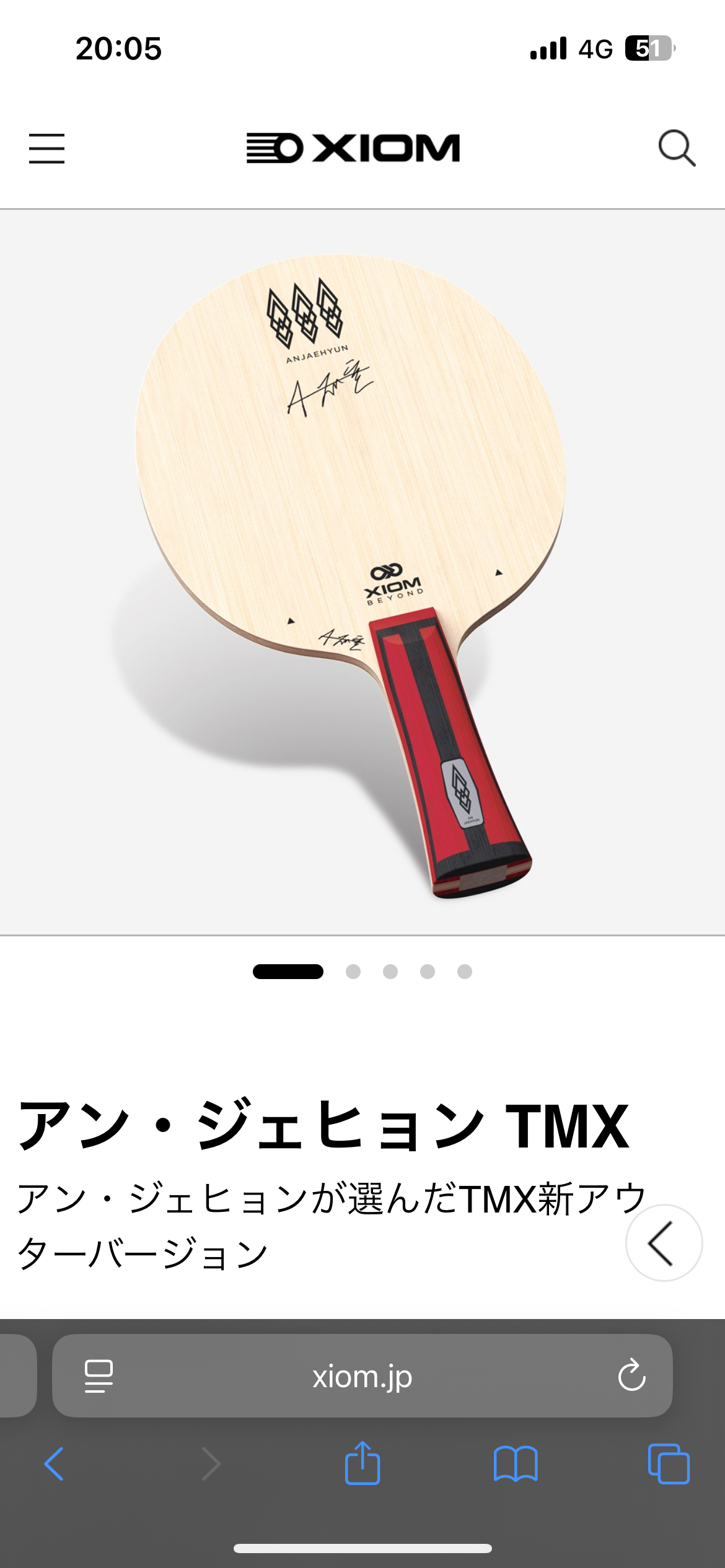Open the hamburger menu
Screen dimensions: 725x1568
(46, 149)
